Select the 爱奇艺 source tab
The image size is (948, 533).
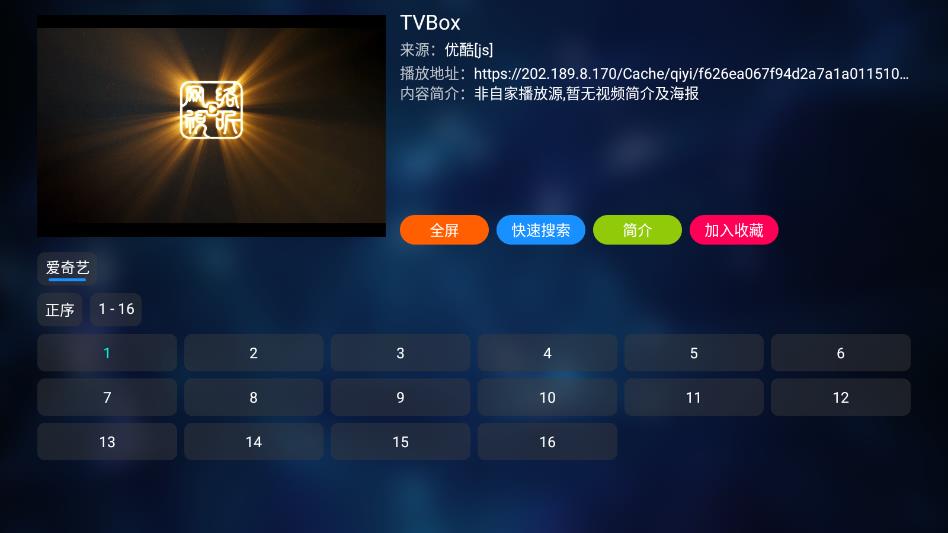point(68,268)
